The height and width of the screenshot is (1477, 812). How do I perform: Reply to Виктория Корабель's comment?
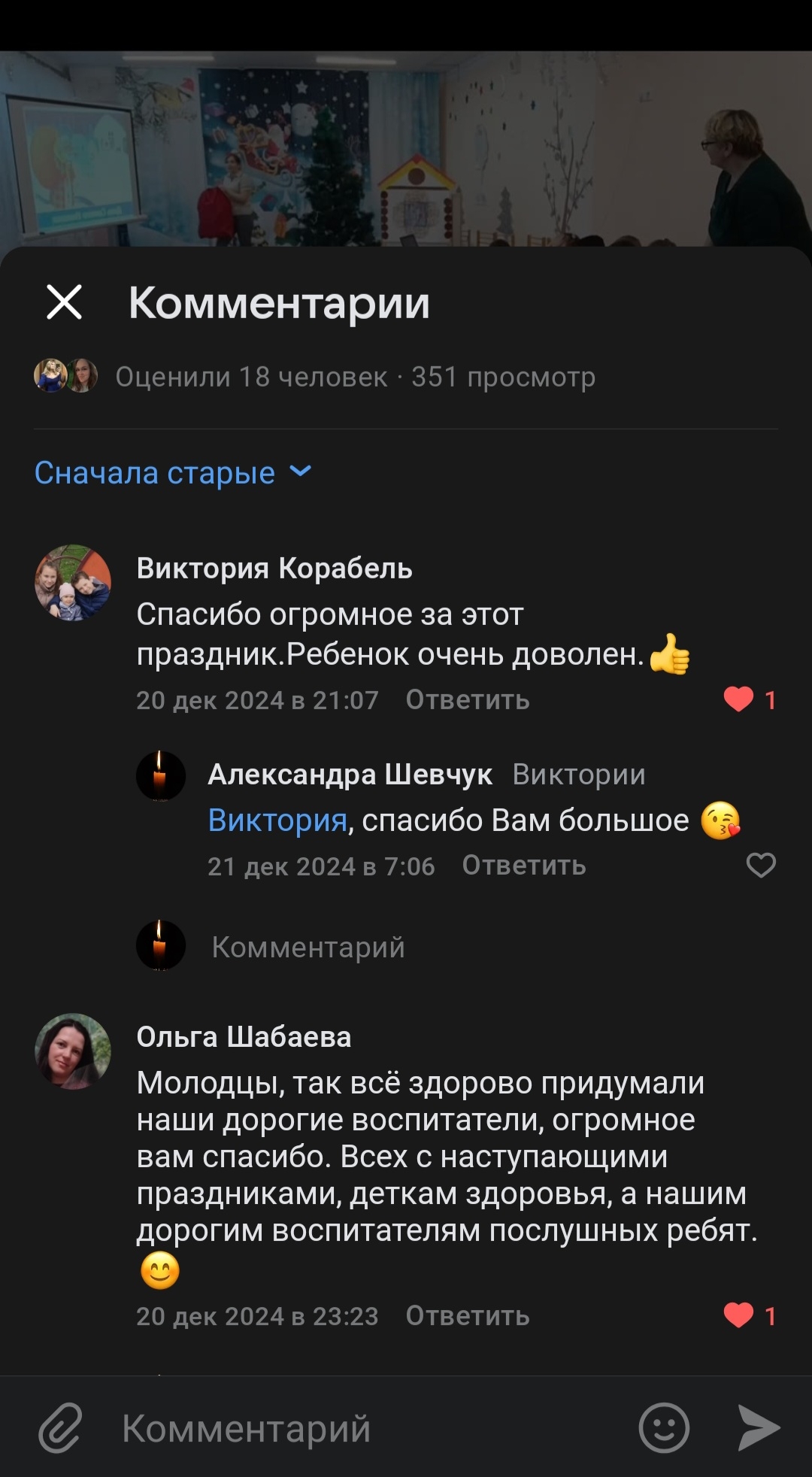468,700
